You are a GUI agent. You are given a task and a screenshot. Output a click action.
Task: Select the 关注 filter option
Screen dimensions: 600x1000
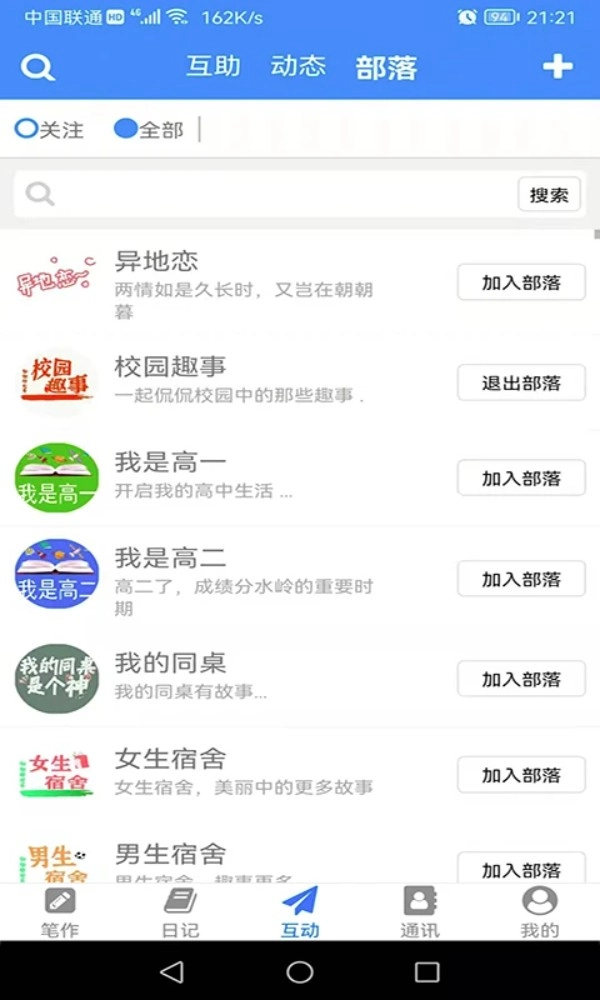click(50, 129)
